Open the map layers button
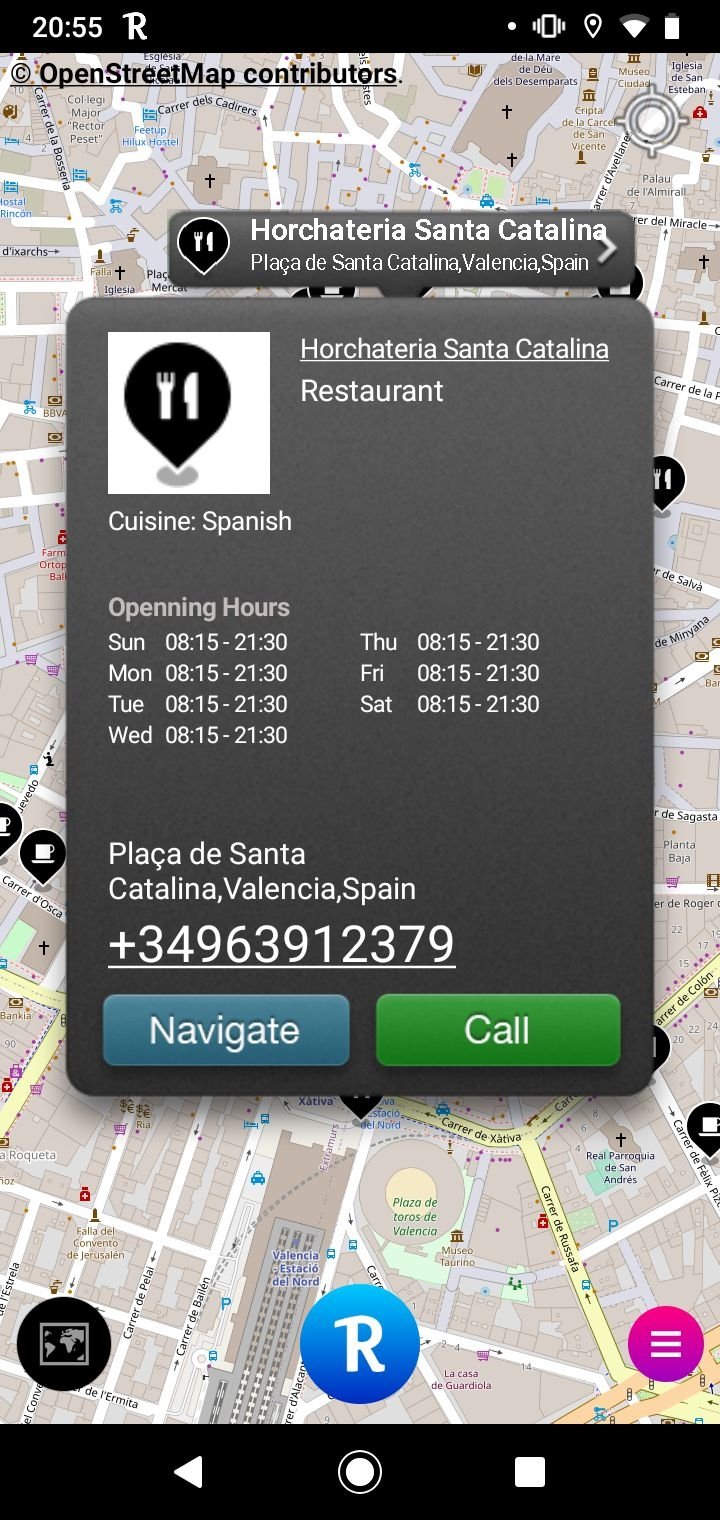 64,1344
